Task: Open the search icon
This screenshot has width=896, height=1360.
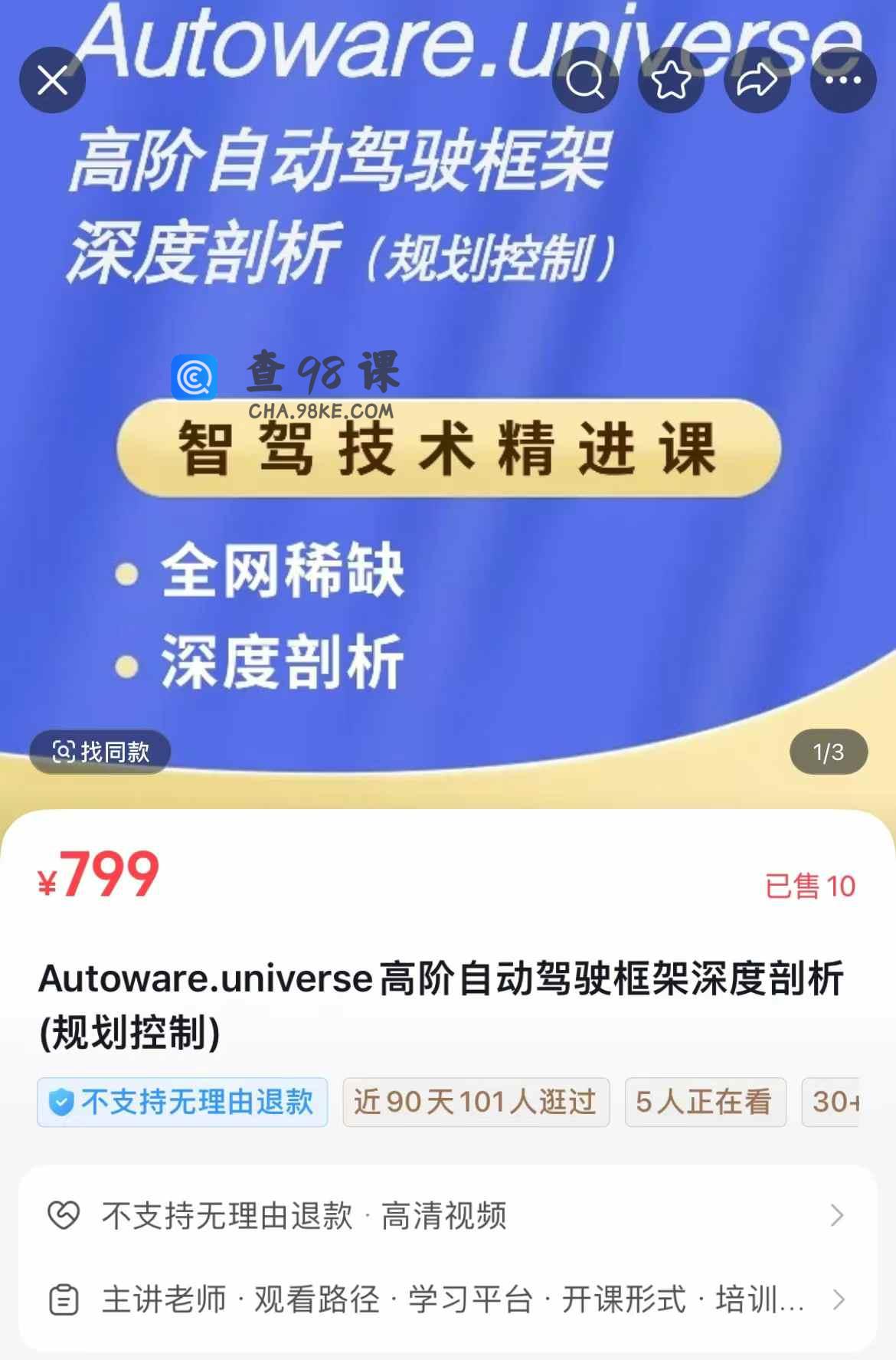Action: tap(585, 80)
